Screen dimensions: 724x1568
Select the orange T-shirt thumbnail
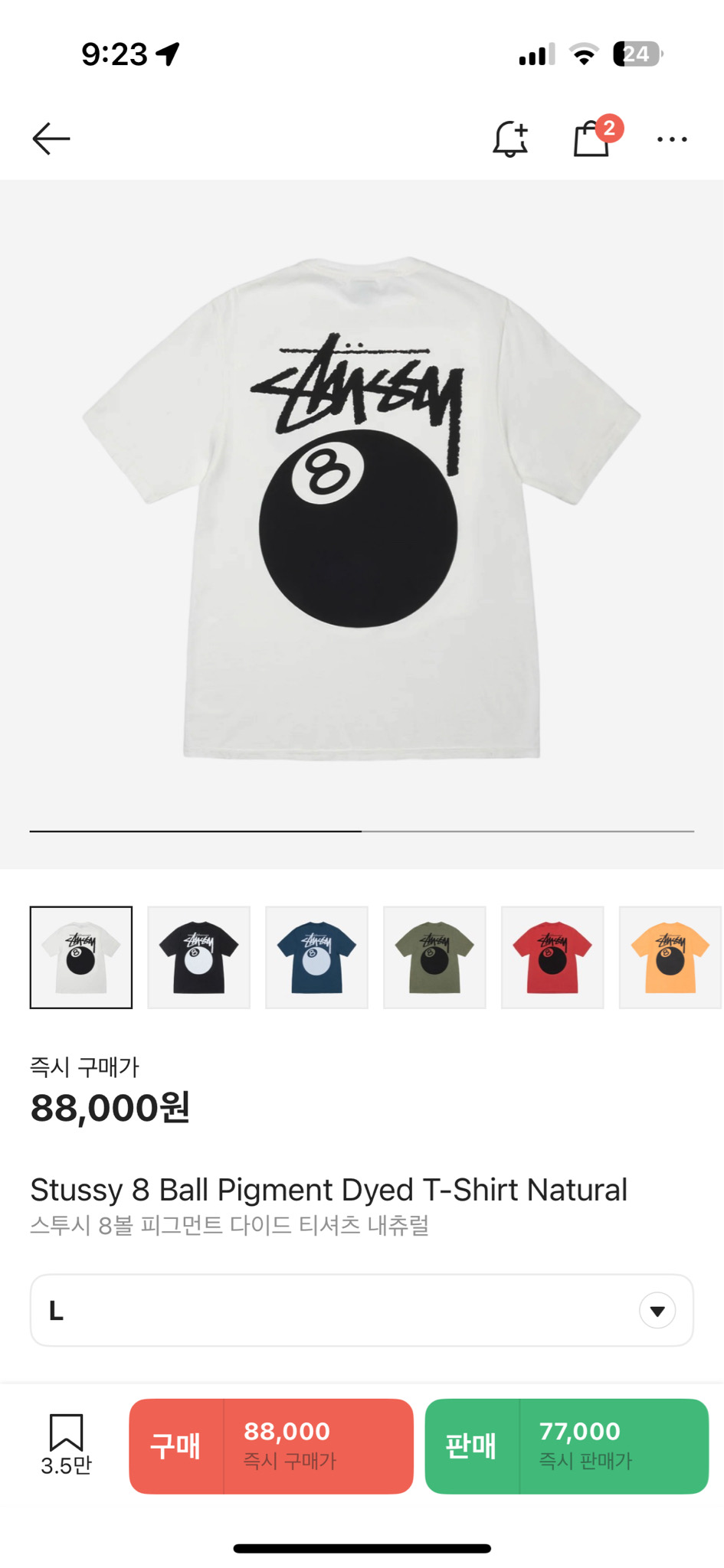tap(670, 957)
